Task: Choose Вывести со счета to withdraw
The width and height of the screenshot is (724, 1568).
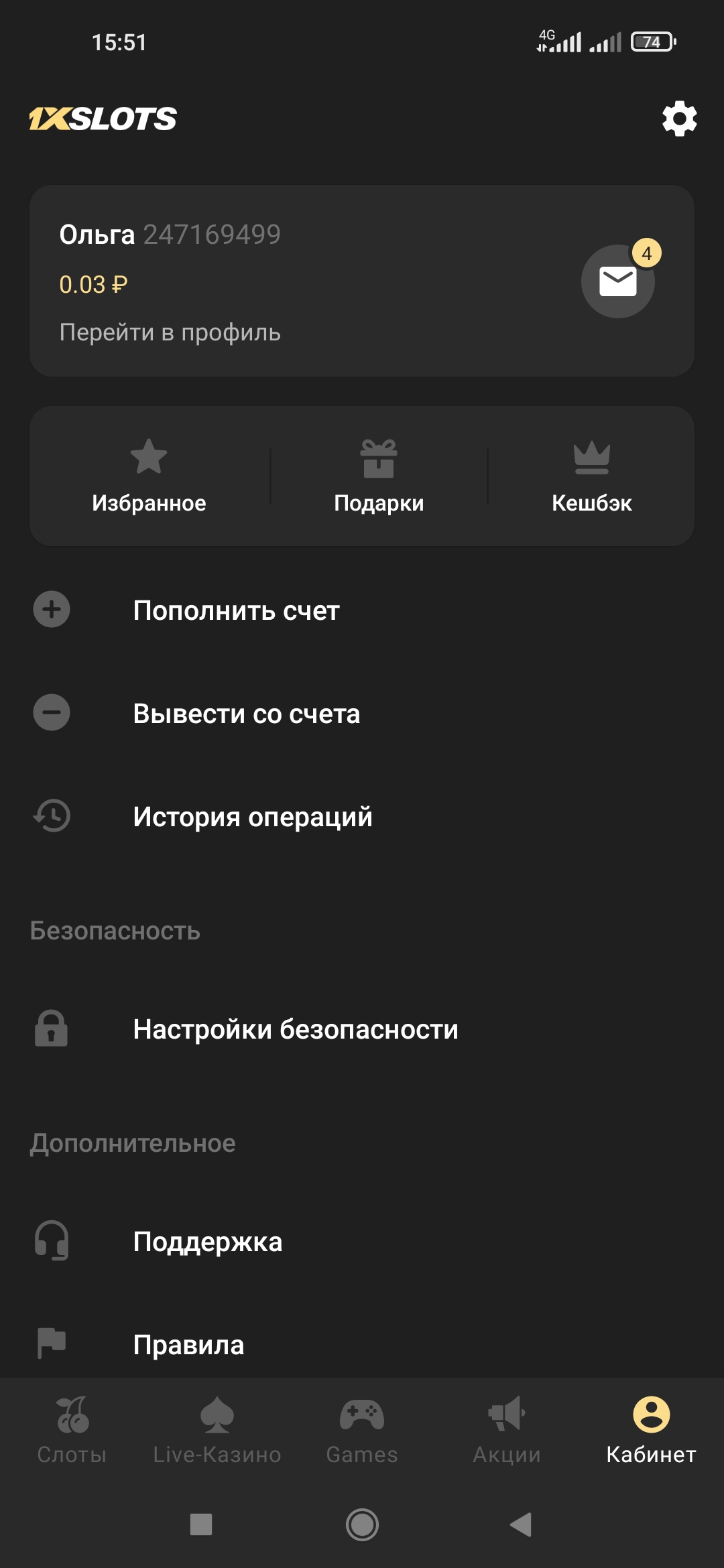Action: pos(246,714)
